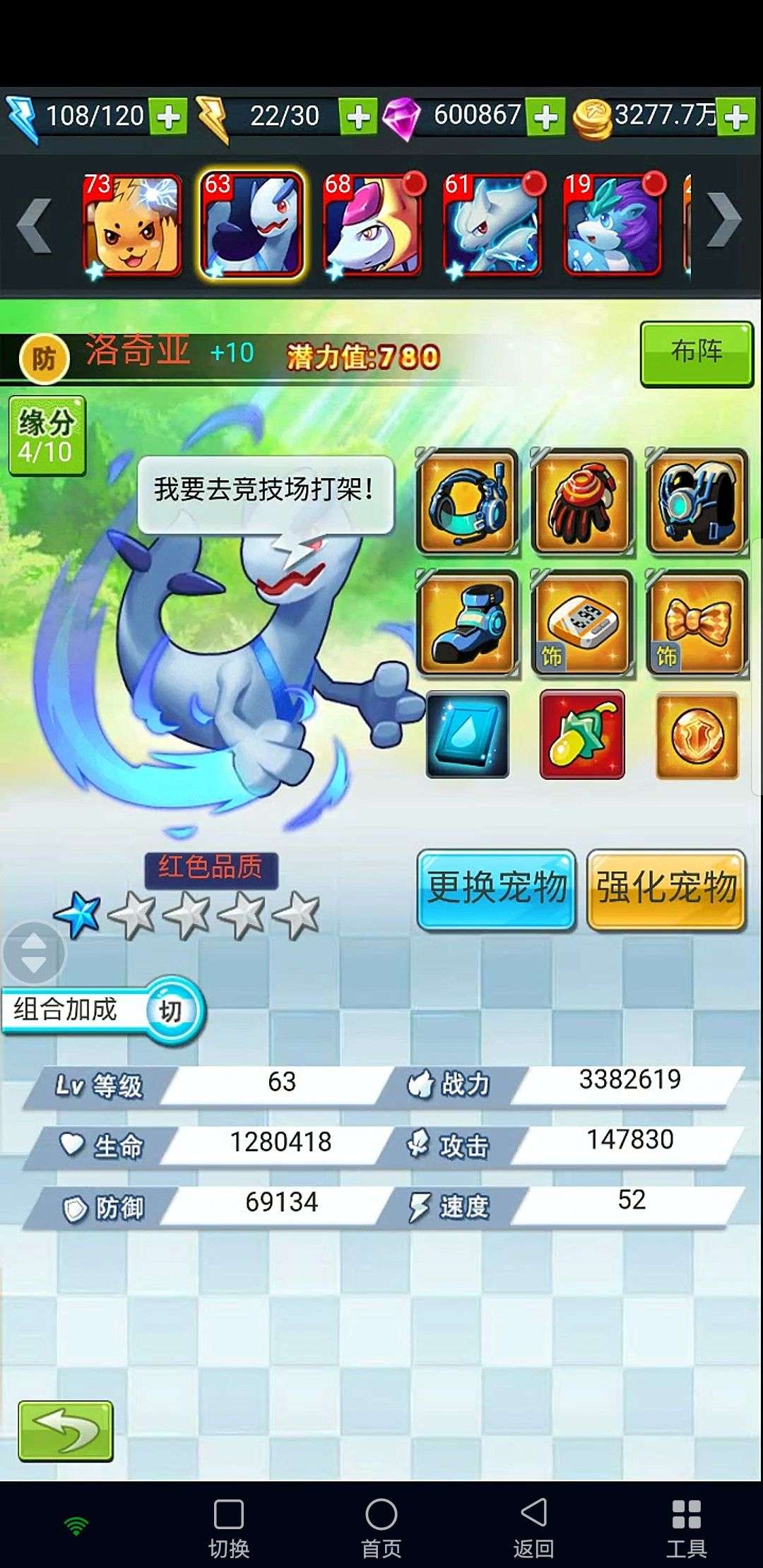Viewport: 763px width, 1568px height.
Task: Open the 缘分 4/10 panel
Action: click(47, 436)
